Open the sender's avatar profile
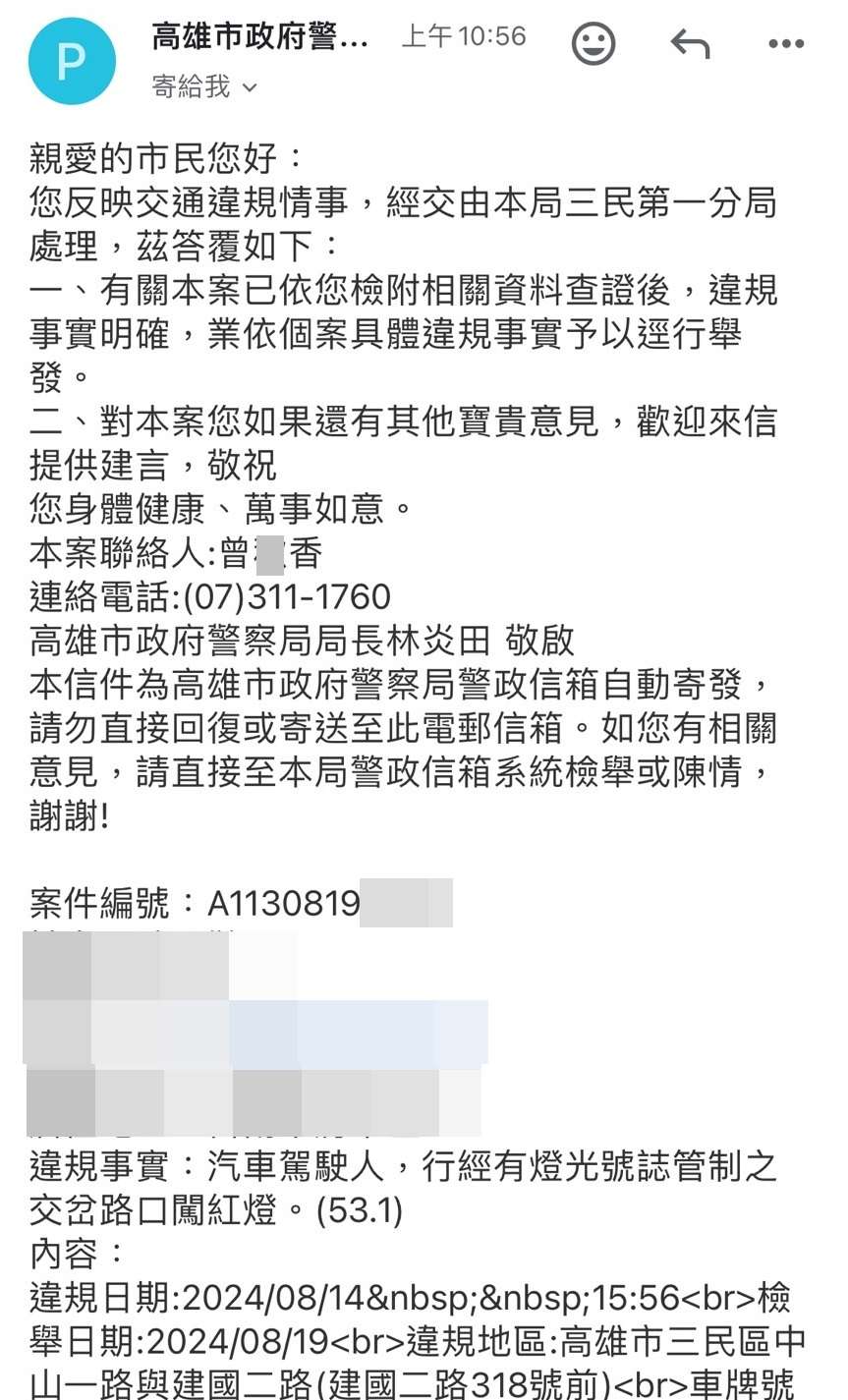848x1400 pixels. 72,61
